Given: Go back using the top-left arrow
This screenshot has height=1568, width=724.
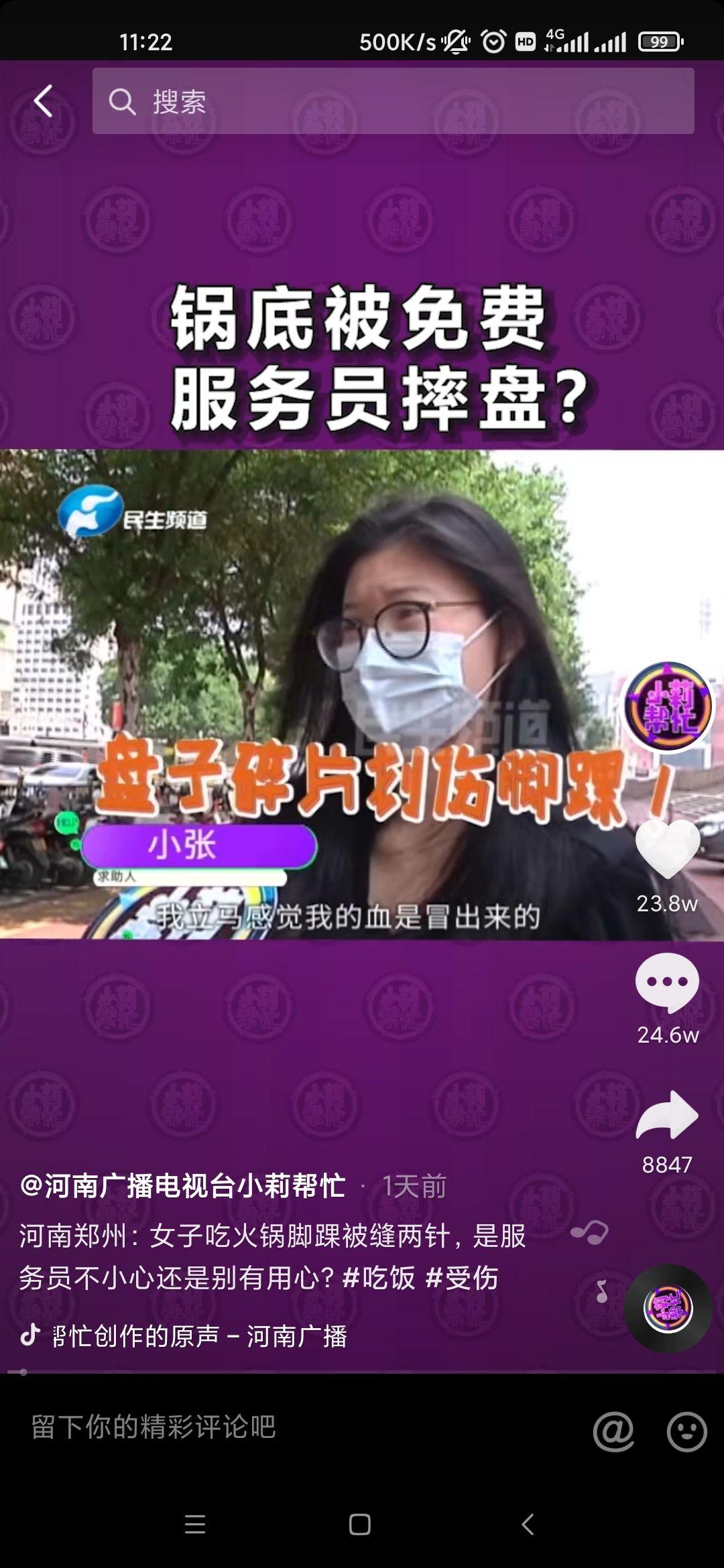Looking at the screenshot, I should click(x=43, y=101).
